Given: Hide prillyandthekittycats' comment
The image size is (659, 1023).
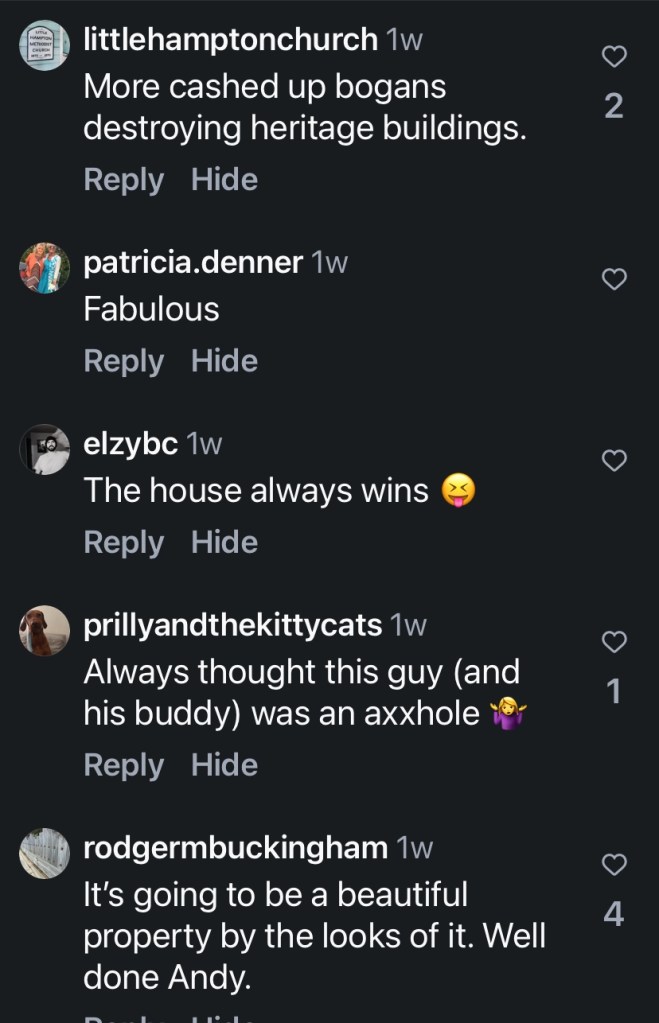Looking at the screenshot, I should [224, 765].
